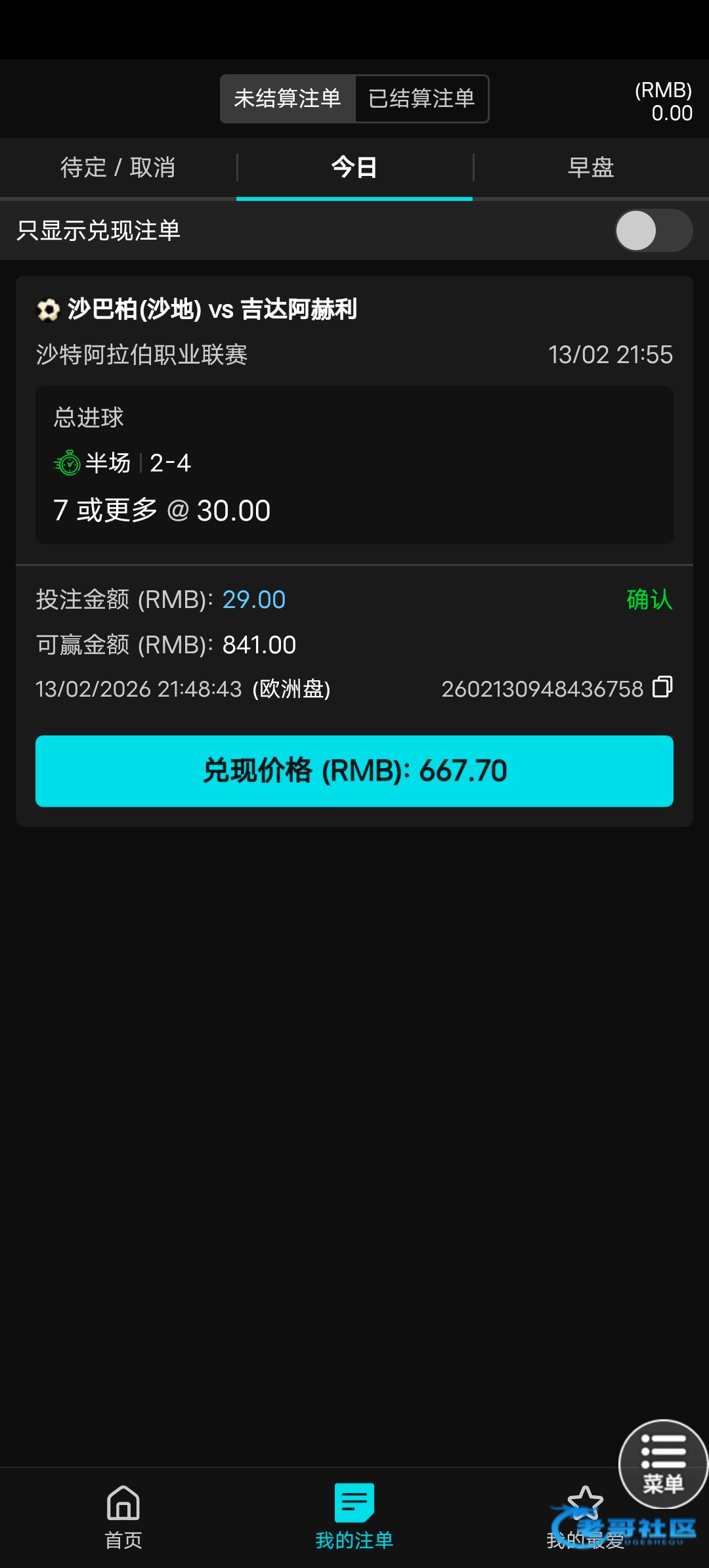Open the 待定 / 取消 tab
Image resolution: width=709 pixels, height=1568 pixels.
(118, 167)
